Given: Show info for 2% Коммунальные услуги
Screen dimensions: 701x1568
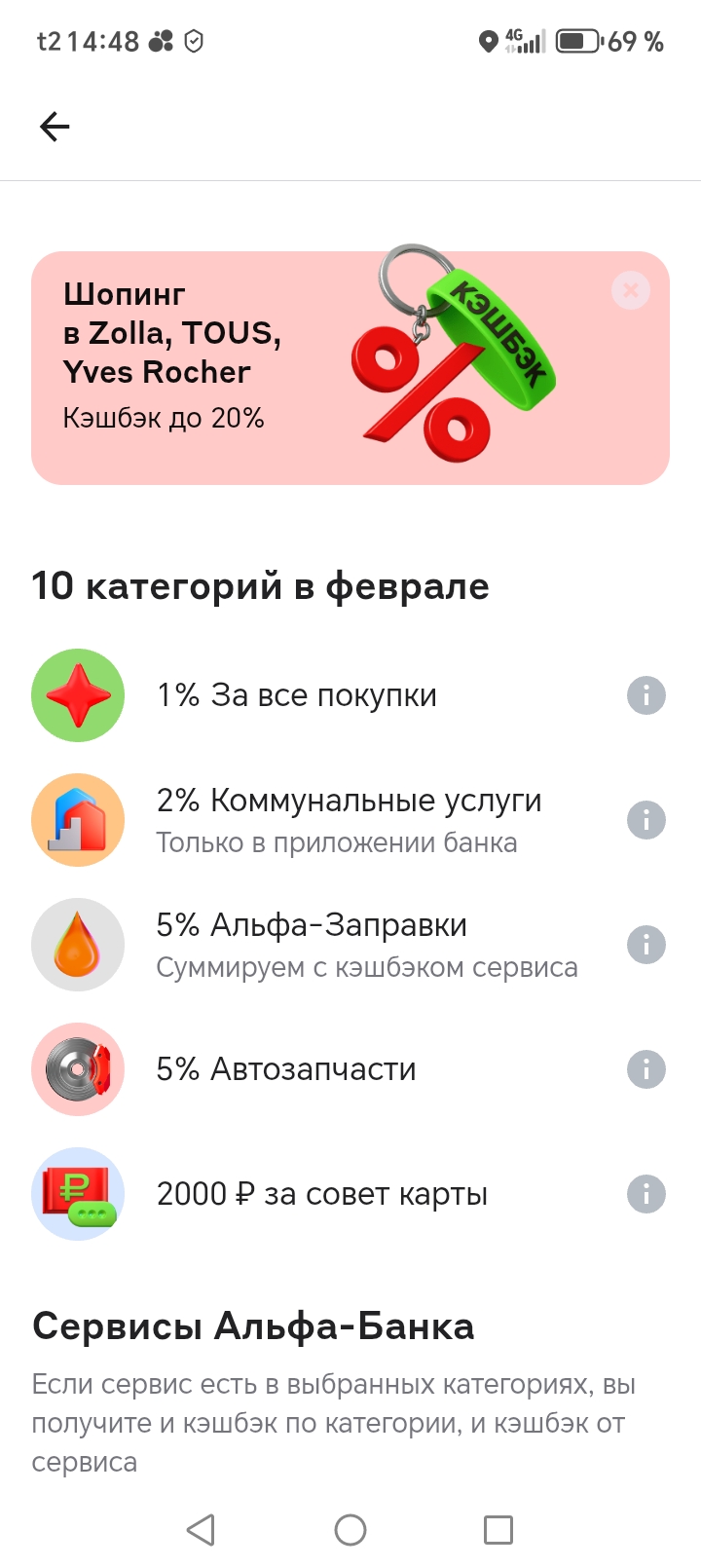Looking at the screenshot, I should coord(646,820).
